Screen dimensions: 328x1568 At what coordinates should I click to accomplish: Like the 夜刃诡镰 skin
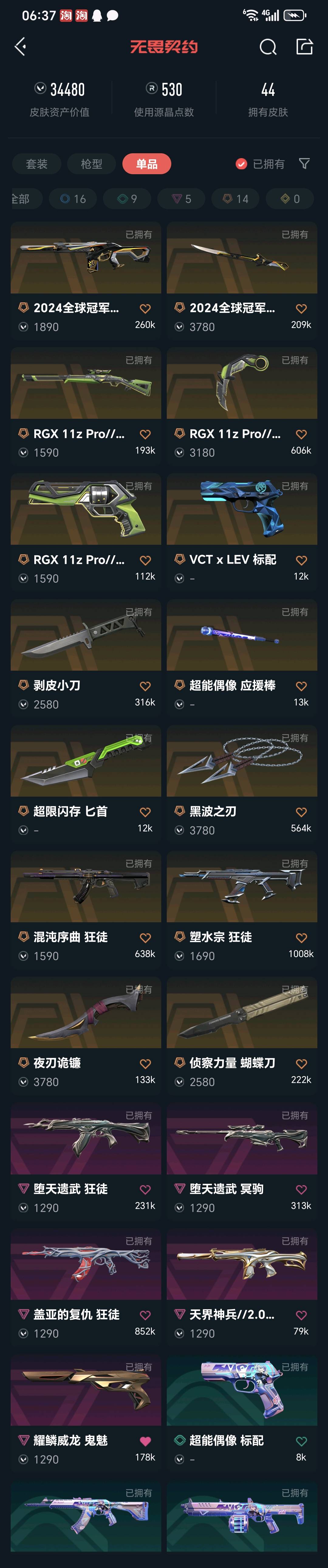point(145,1063)
